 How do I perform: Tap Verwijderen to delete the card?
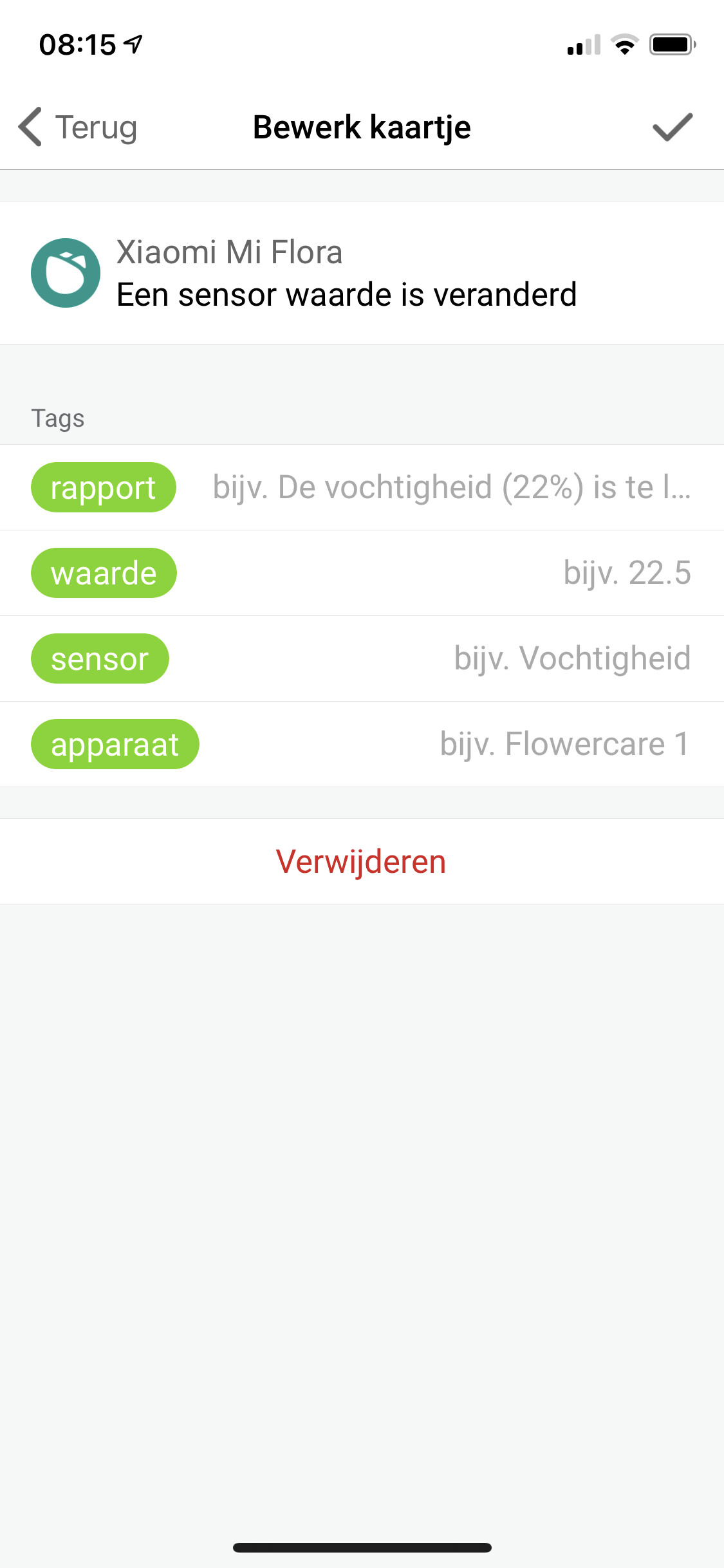361,861
